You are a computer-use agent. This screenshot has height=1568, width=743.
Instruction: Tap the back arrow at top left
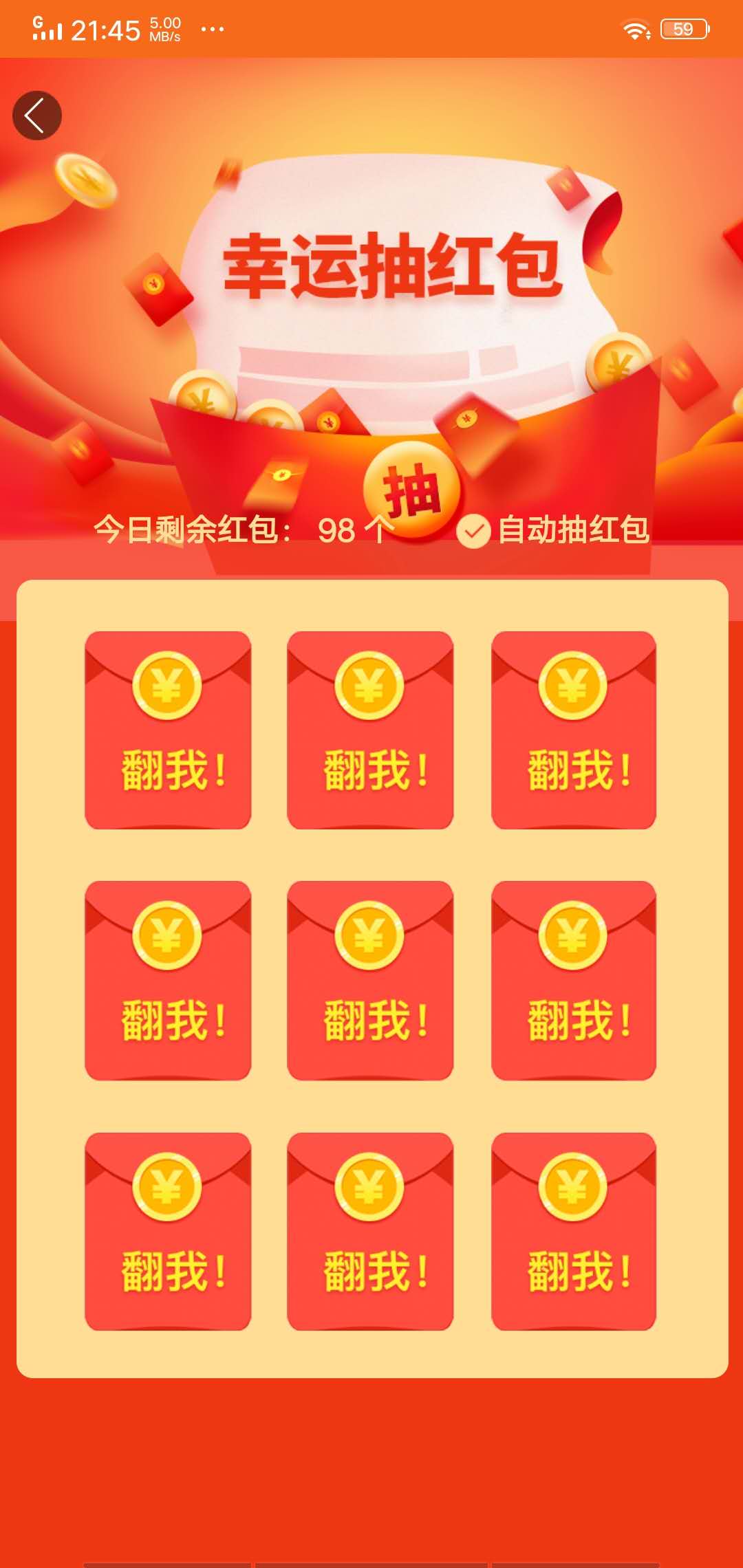pyautogui.click(x=36, y=115)
